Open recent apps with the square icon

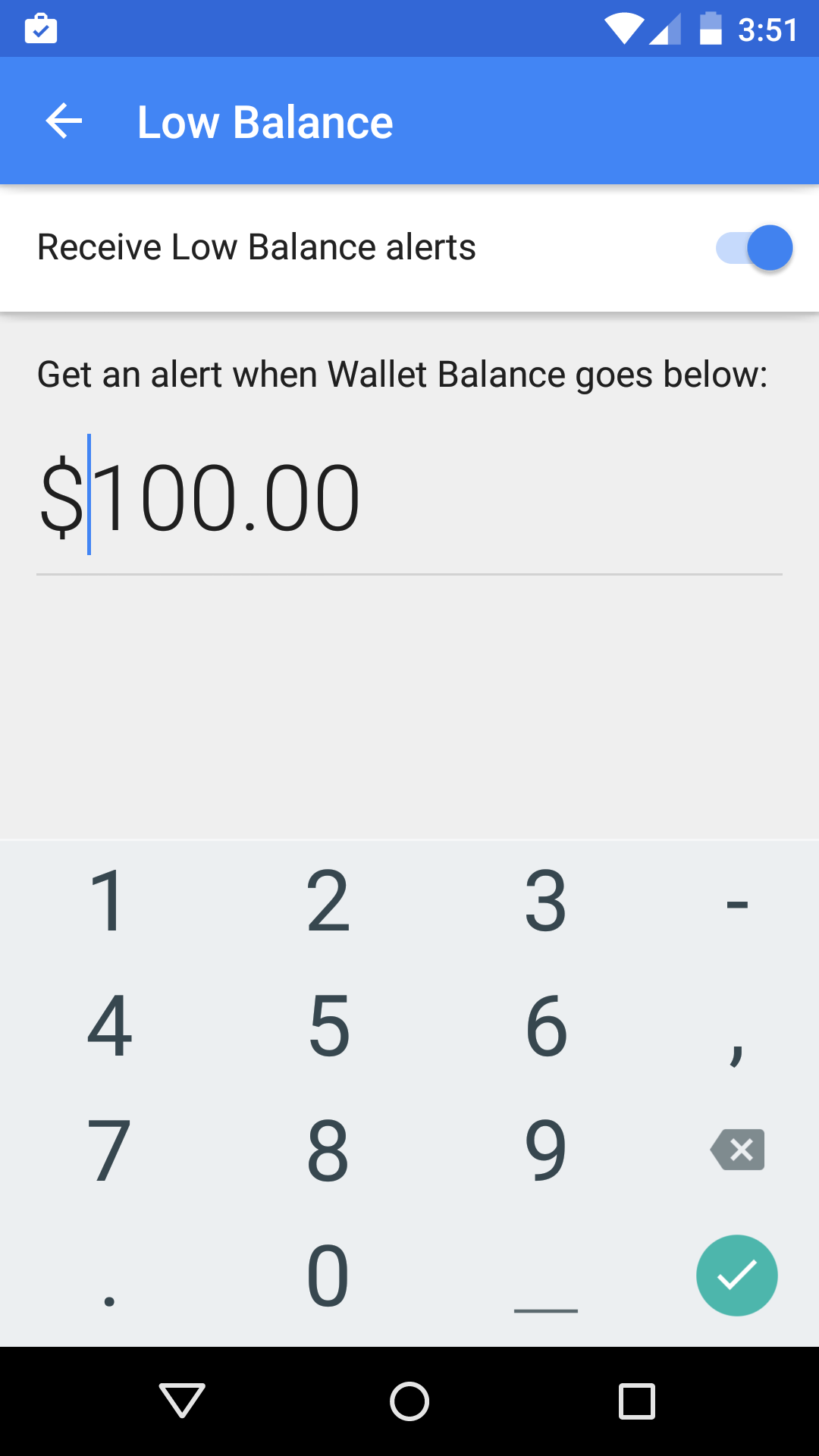coord(637,1401)
